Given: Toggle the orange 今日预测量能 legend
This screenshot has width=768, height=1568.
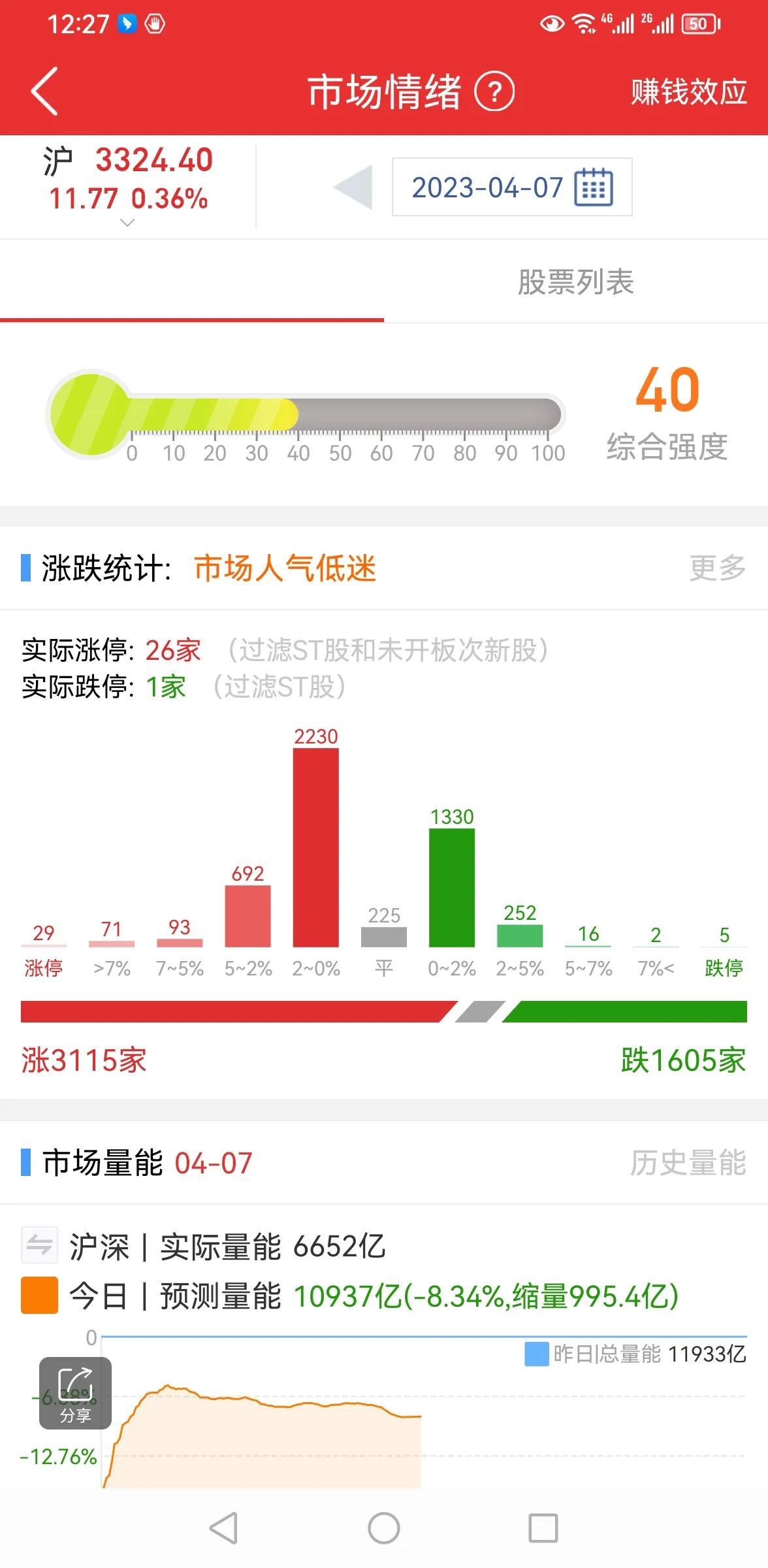Looking at the screenshot, I should [x=40, y=1296].
